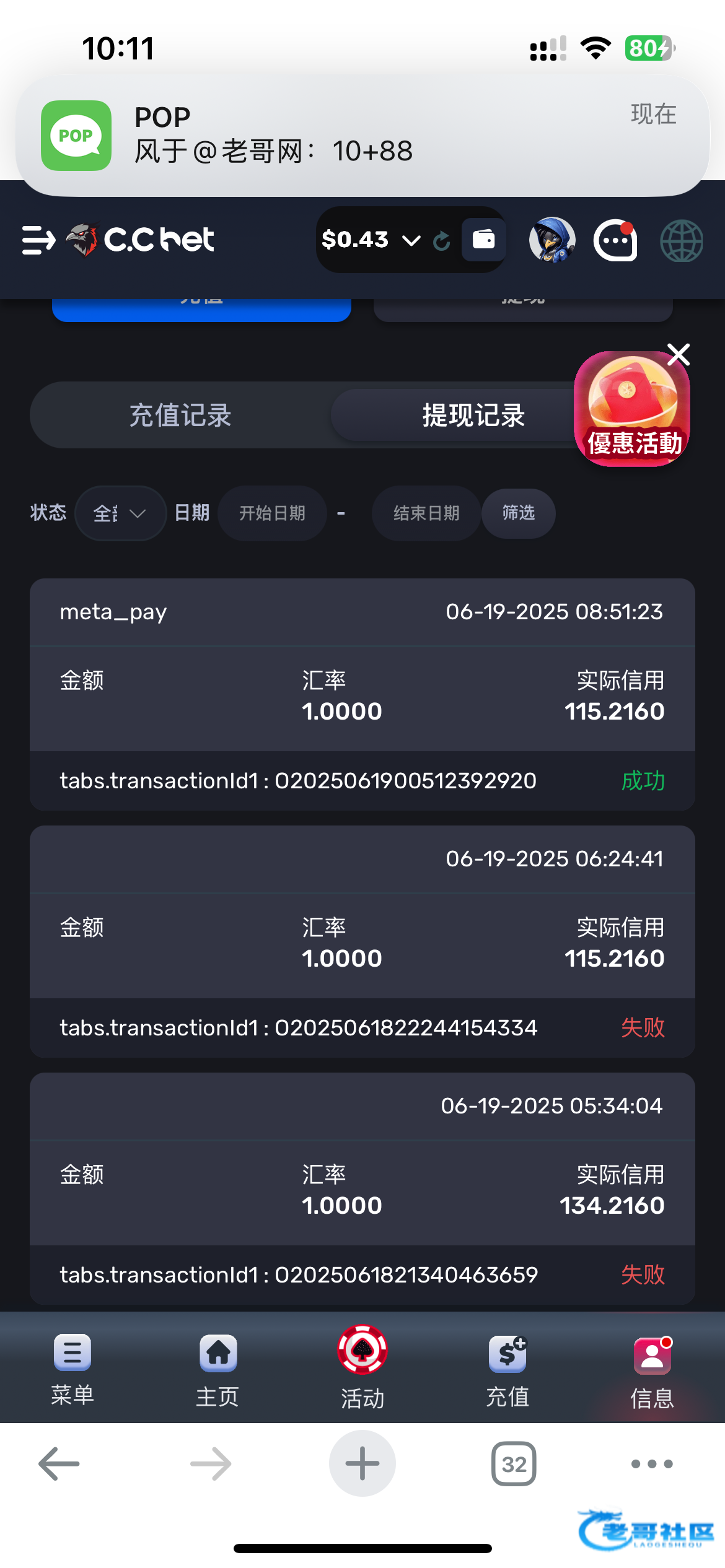
Task: Open browser tabs overview showing 32
Action: click(514, 1464)
